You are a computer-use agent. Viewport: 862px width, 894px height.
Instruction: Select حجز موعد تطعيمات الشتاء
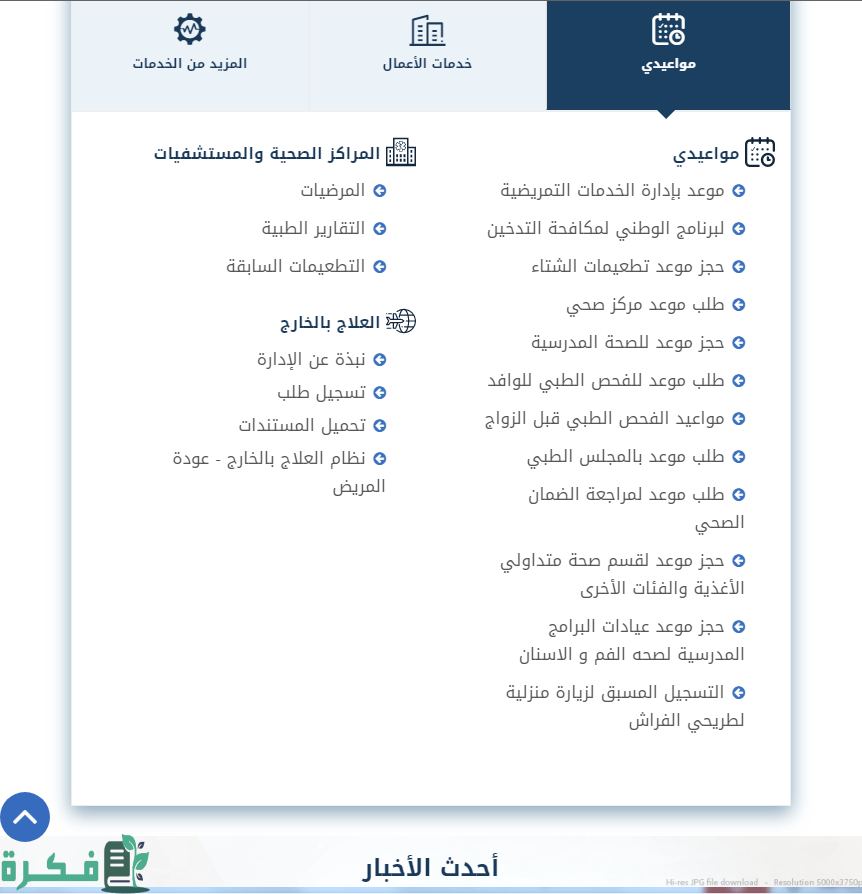point(627,266)
